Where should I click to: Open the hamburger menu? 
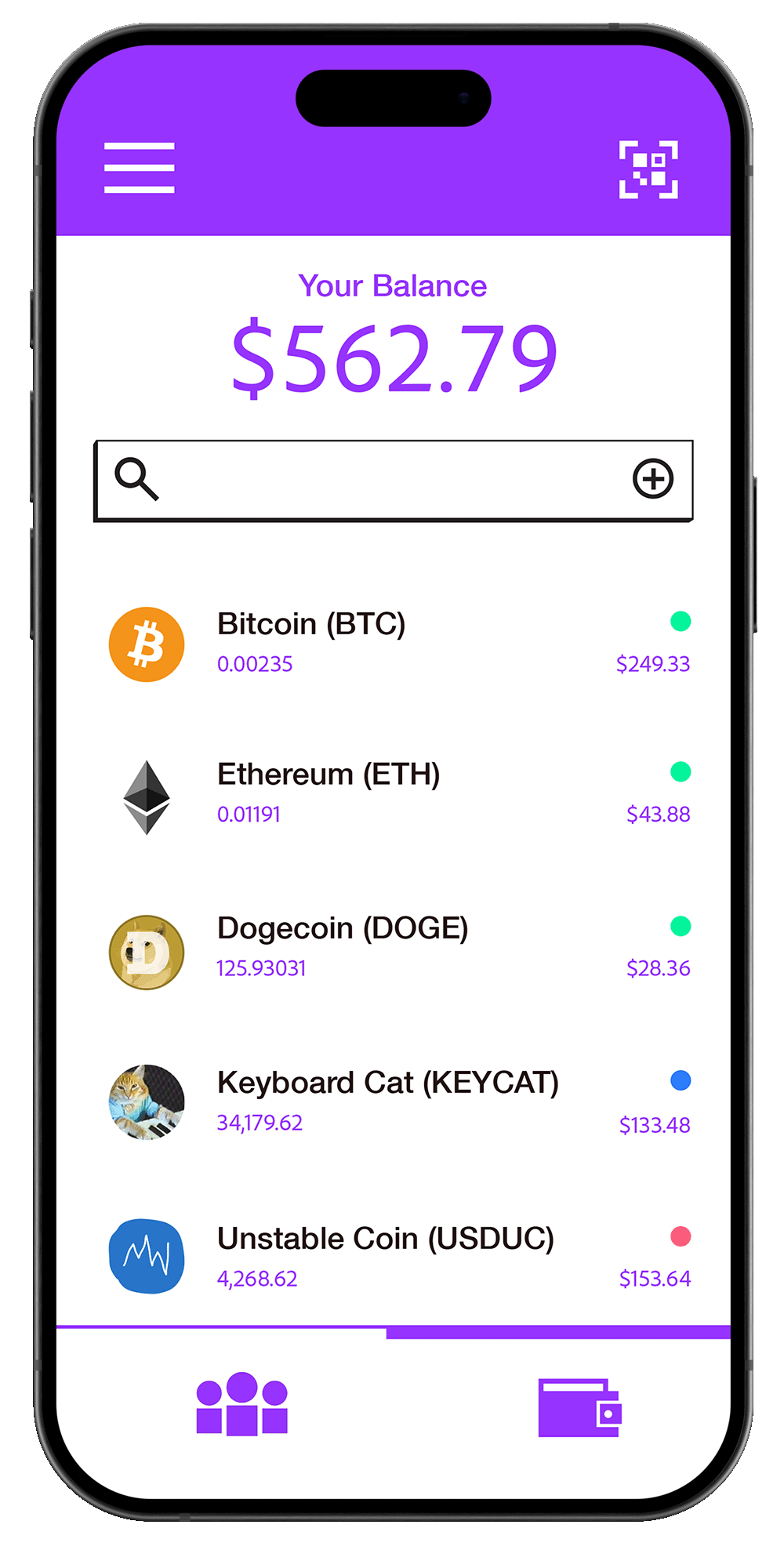(x=139, y=168)
